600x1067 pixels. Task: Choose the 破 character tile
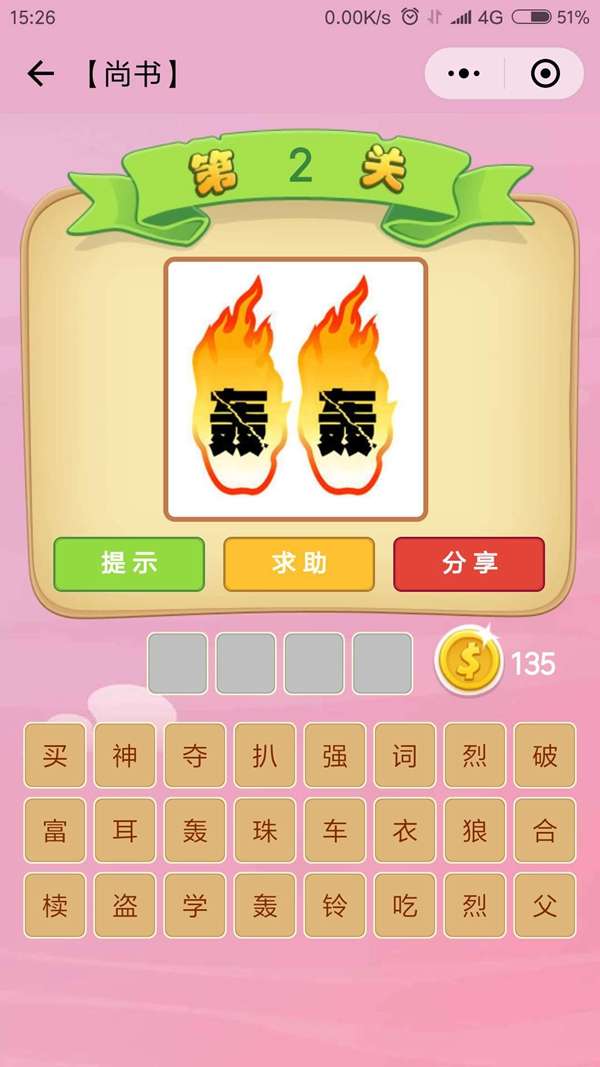click(545, 755)
